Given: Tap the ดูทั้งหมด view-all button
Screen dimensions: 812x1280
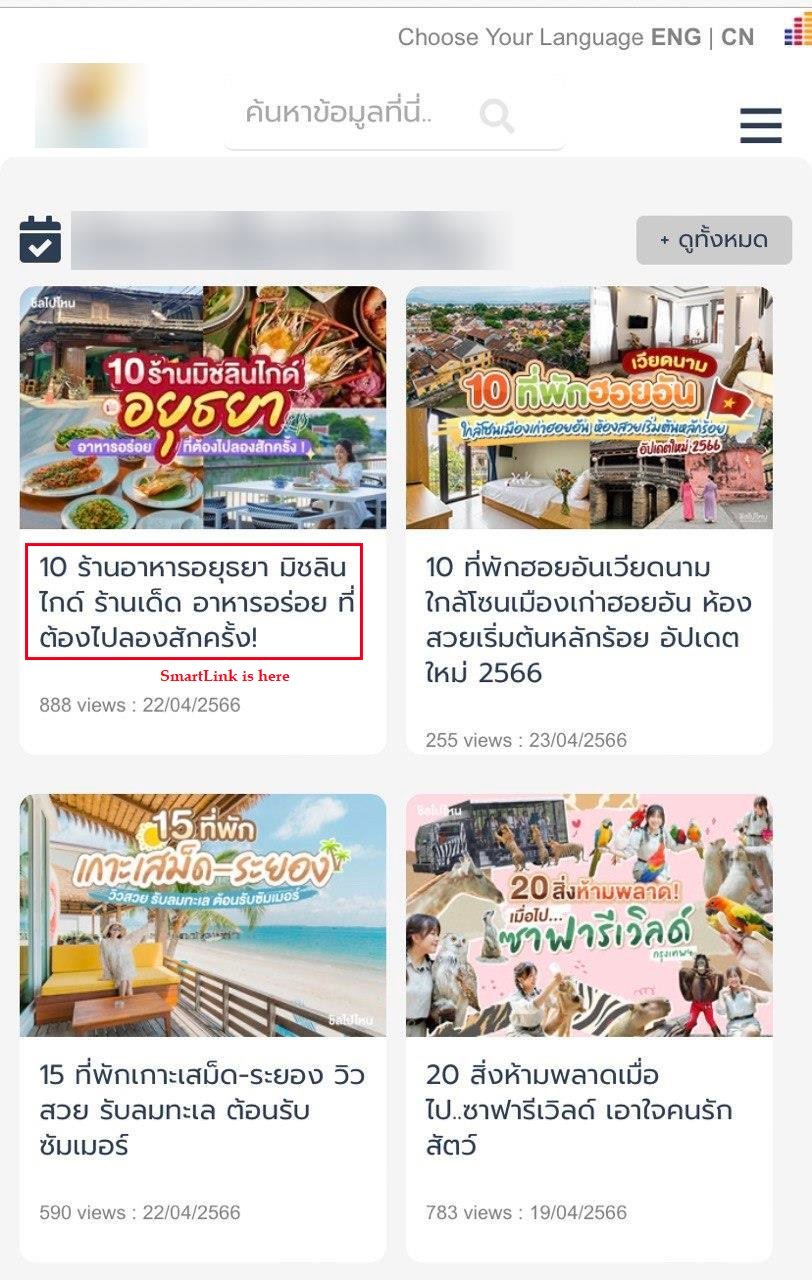Looking at the screenshot, I should [x=714, y=240].
